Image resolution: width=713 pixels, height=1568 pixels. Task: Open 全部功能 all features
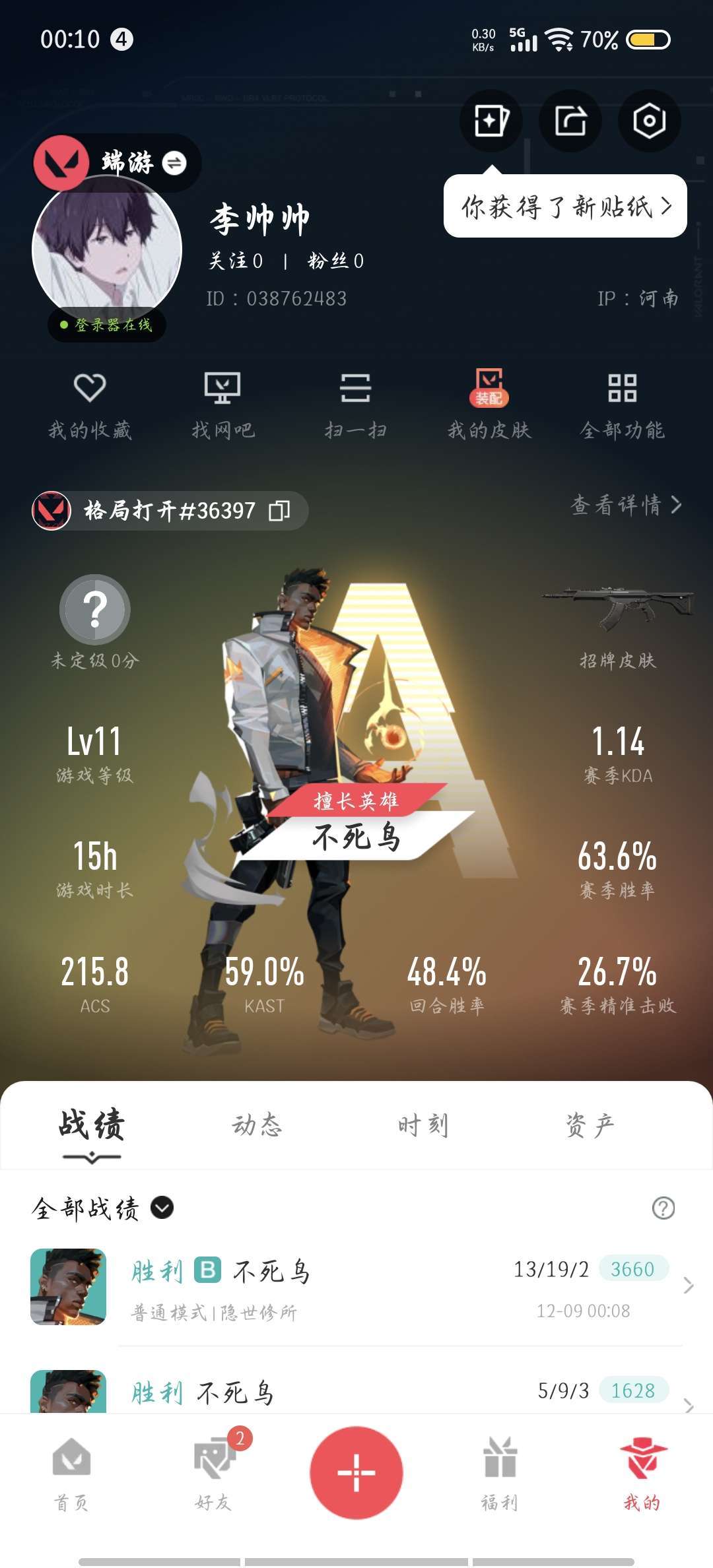click(622, 406)
